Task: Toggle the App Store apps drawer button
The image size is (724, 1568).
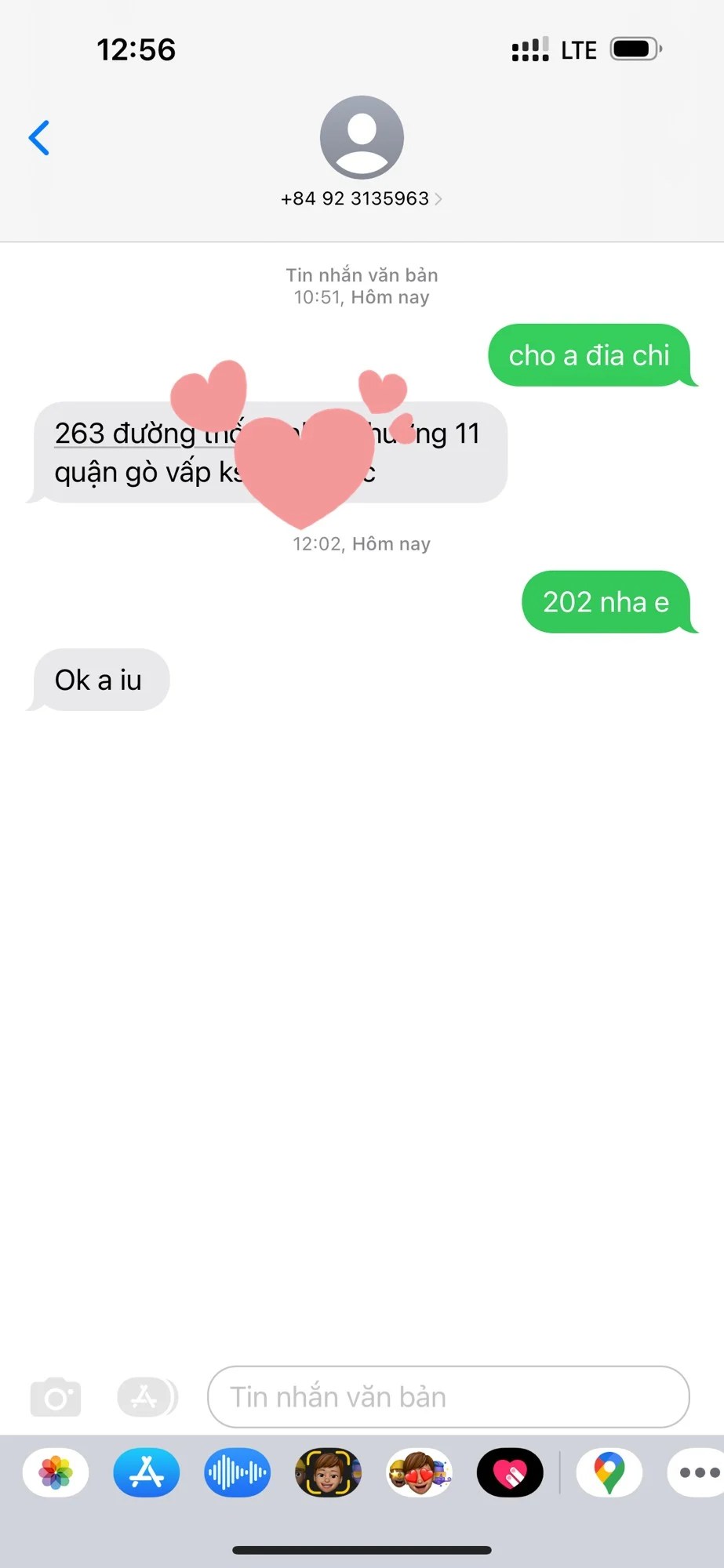Action: [147, 1397]
